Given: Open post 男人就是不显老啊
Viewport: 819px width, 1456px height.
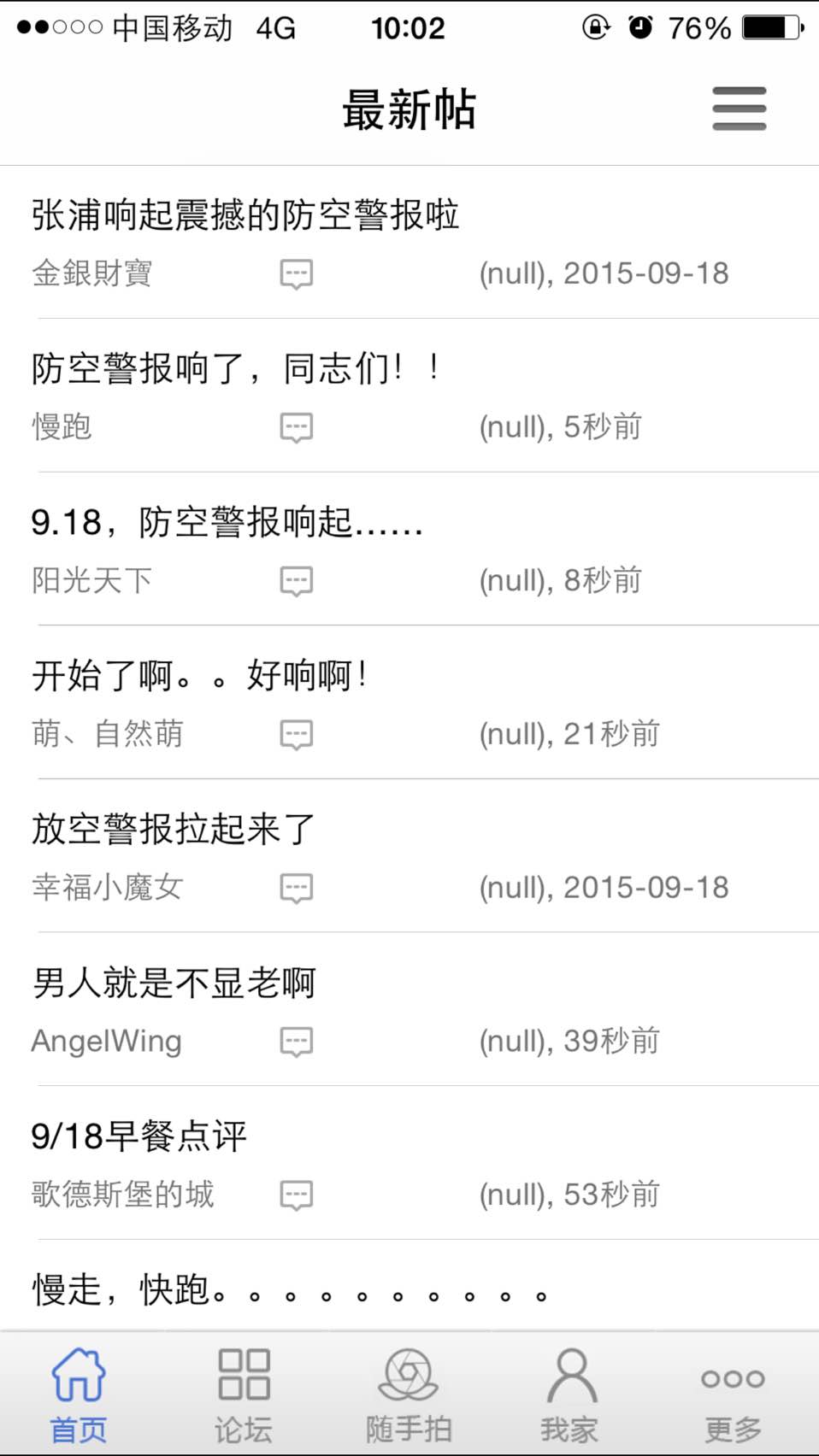Looking at the screenshot, I should click(174, 983).
